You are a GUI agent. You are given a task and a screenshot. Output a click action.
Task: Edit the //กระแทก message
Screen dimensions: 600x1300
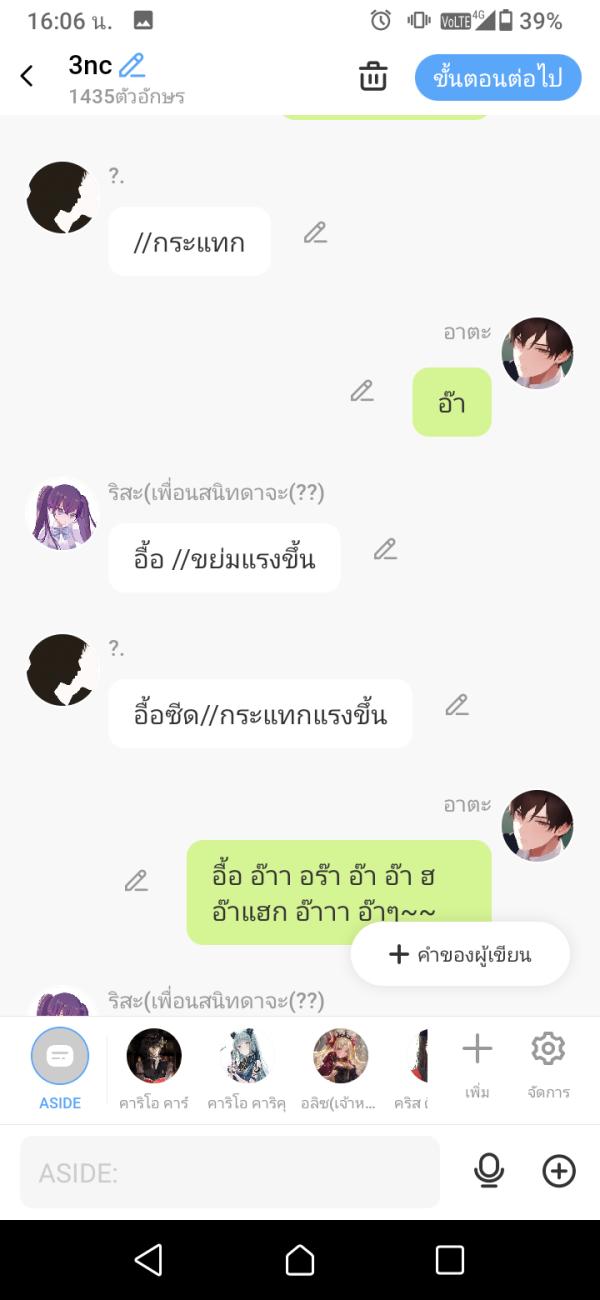point(315,233)
